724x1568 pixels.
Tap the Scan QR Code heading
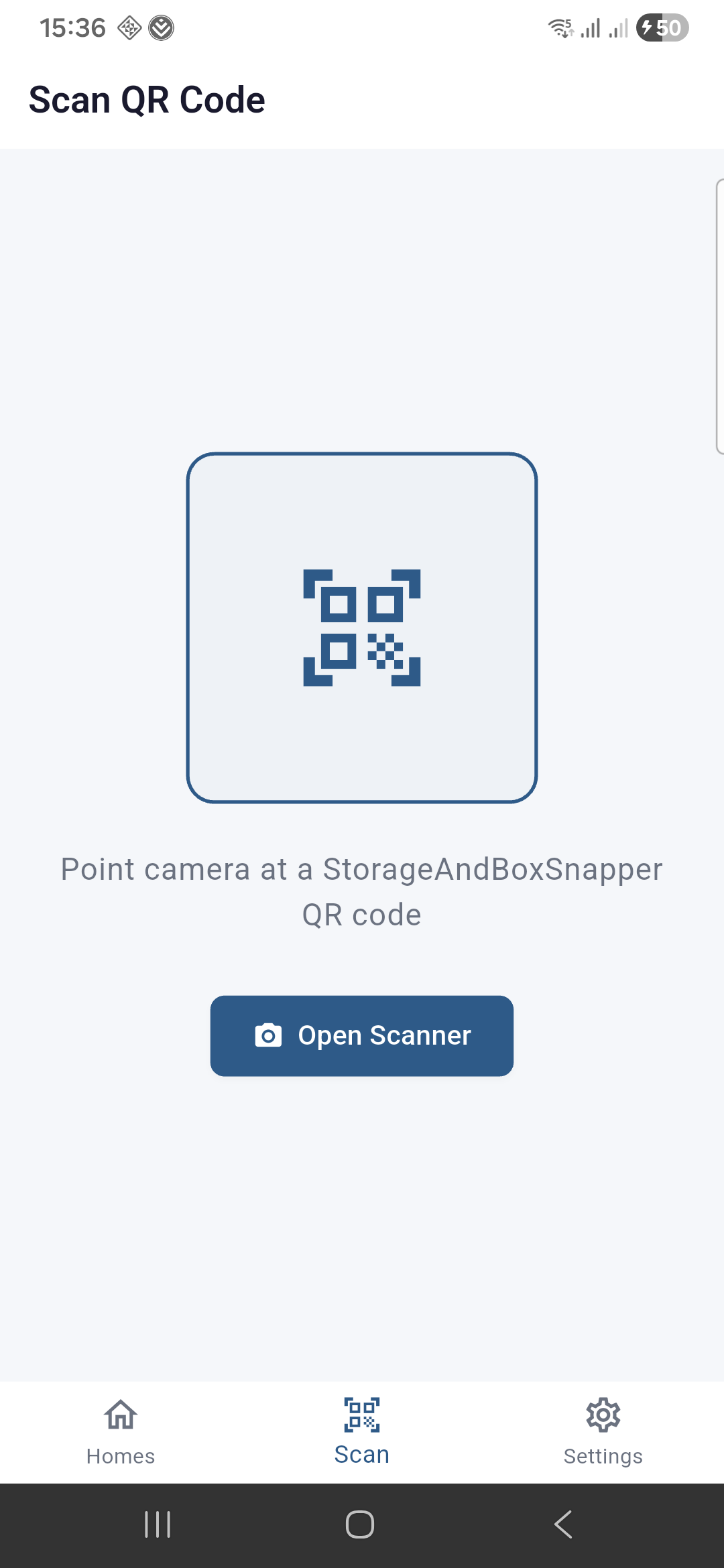tap(147, 99)
